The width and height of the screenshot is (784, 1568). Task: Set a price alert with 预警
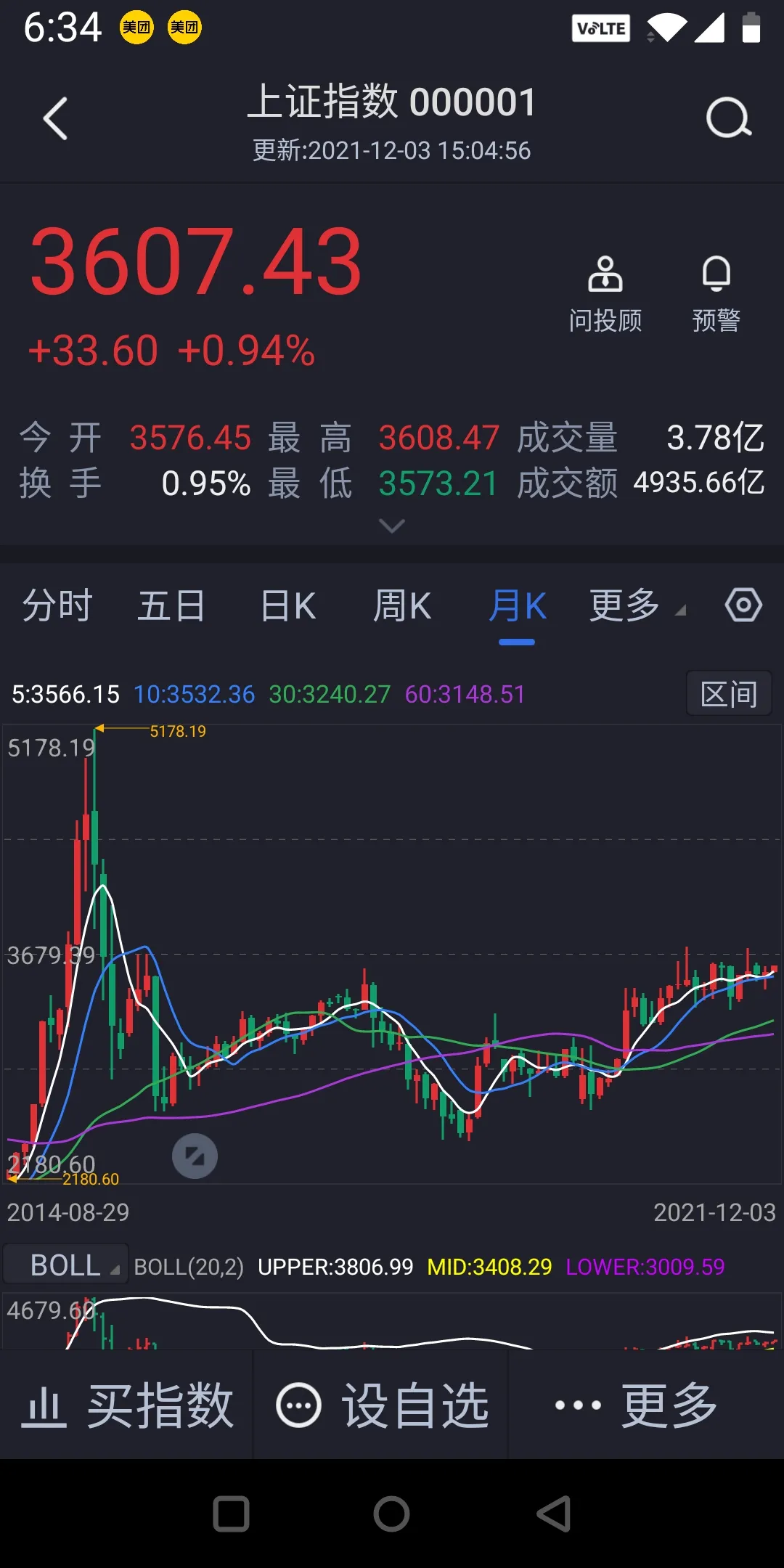(716, 294)
